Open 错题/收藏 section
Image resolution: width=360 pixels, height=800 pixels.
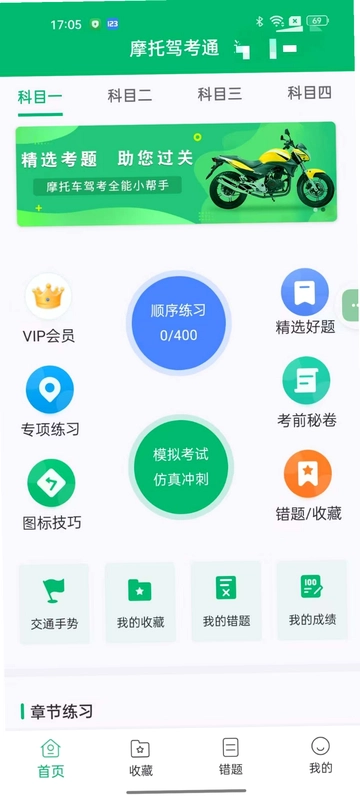(308, 486)
